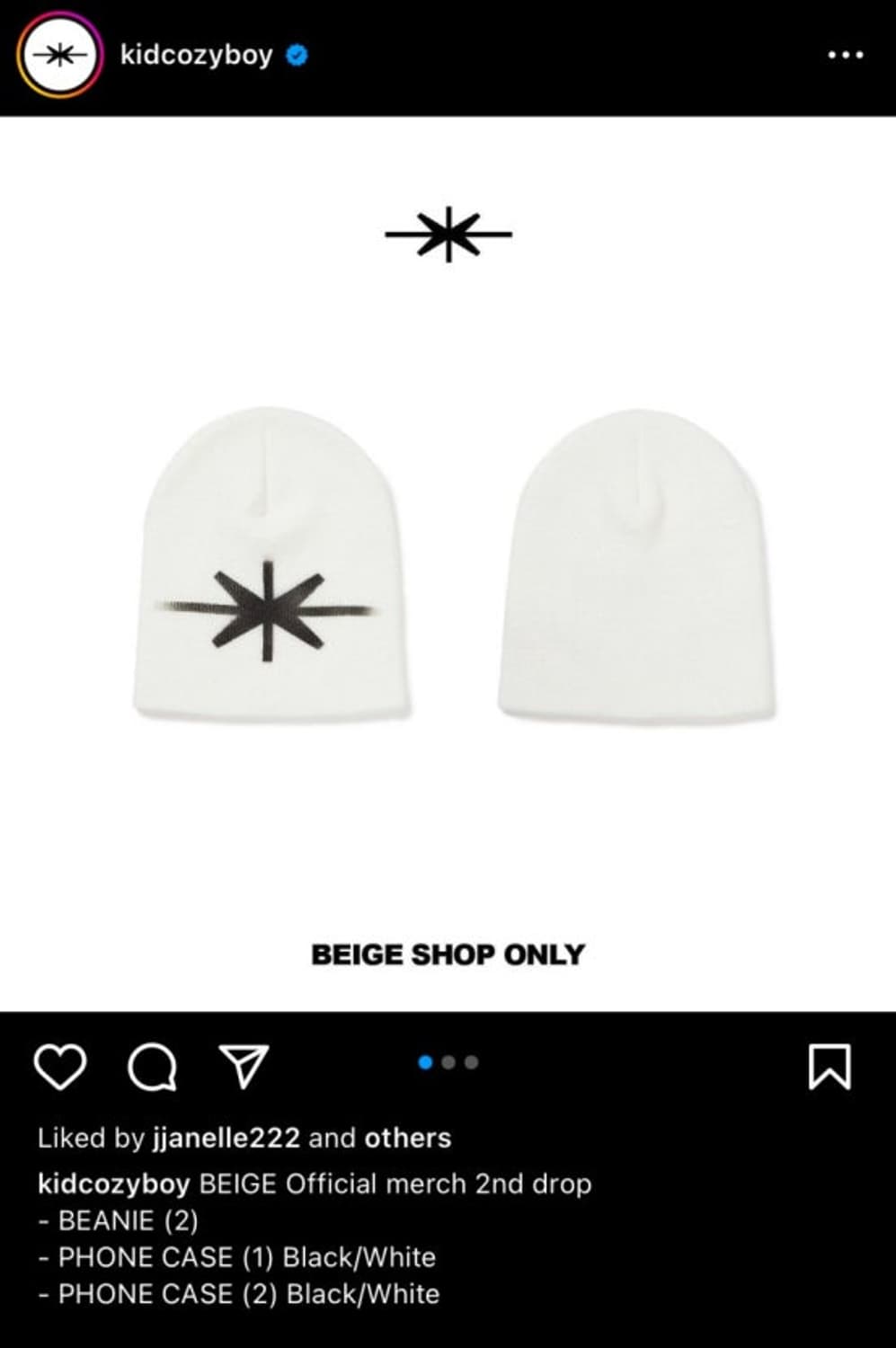The image size is (896, 1348).
Task: Like the kidcozyboy beanie post
Action: click(60, 1067)
